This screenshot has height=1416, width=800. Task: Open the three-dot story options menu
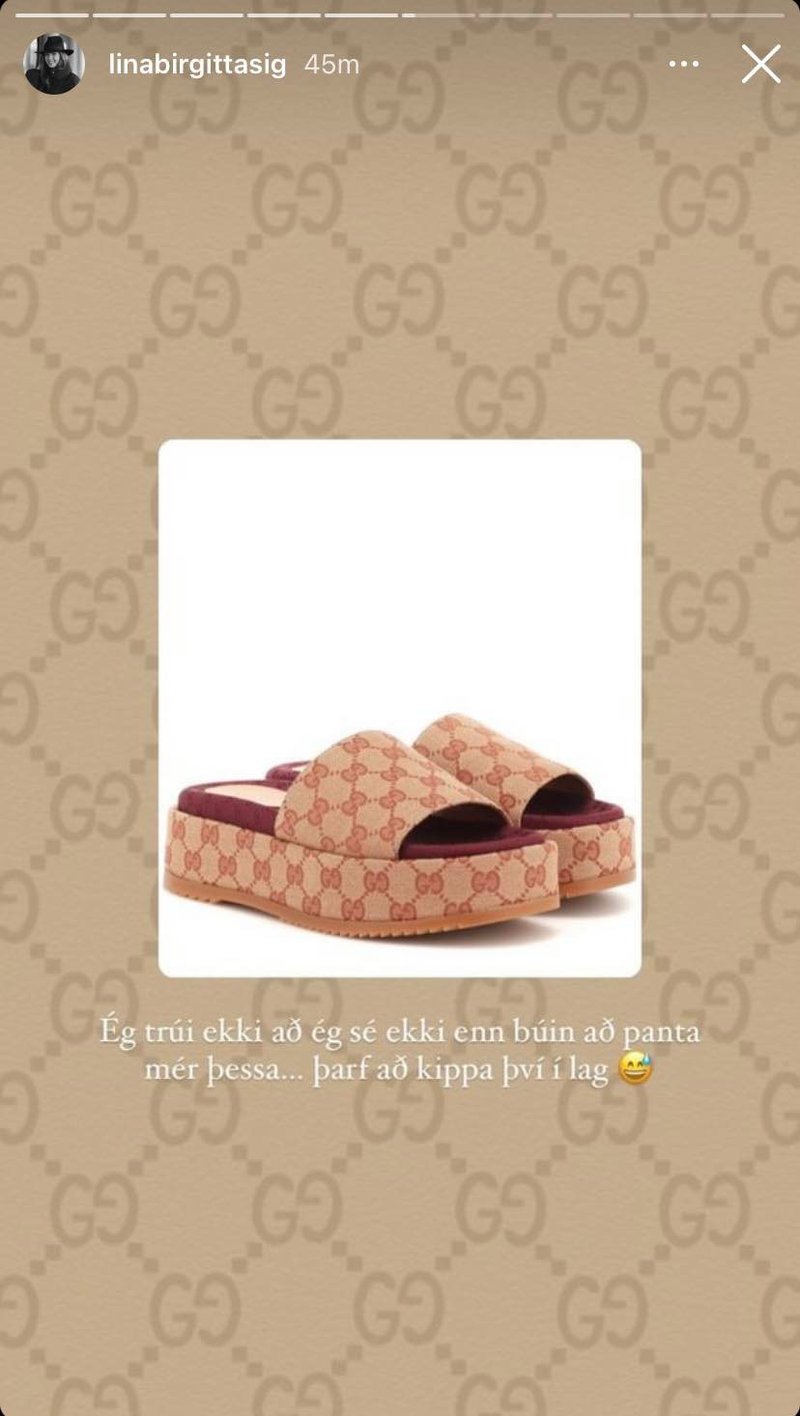point(684,64)
